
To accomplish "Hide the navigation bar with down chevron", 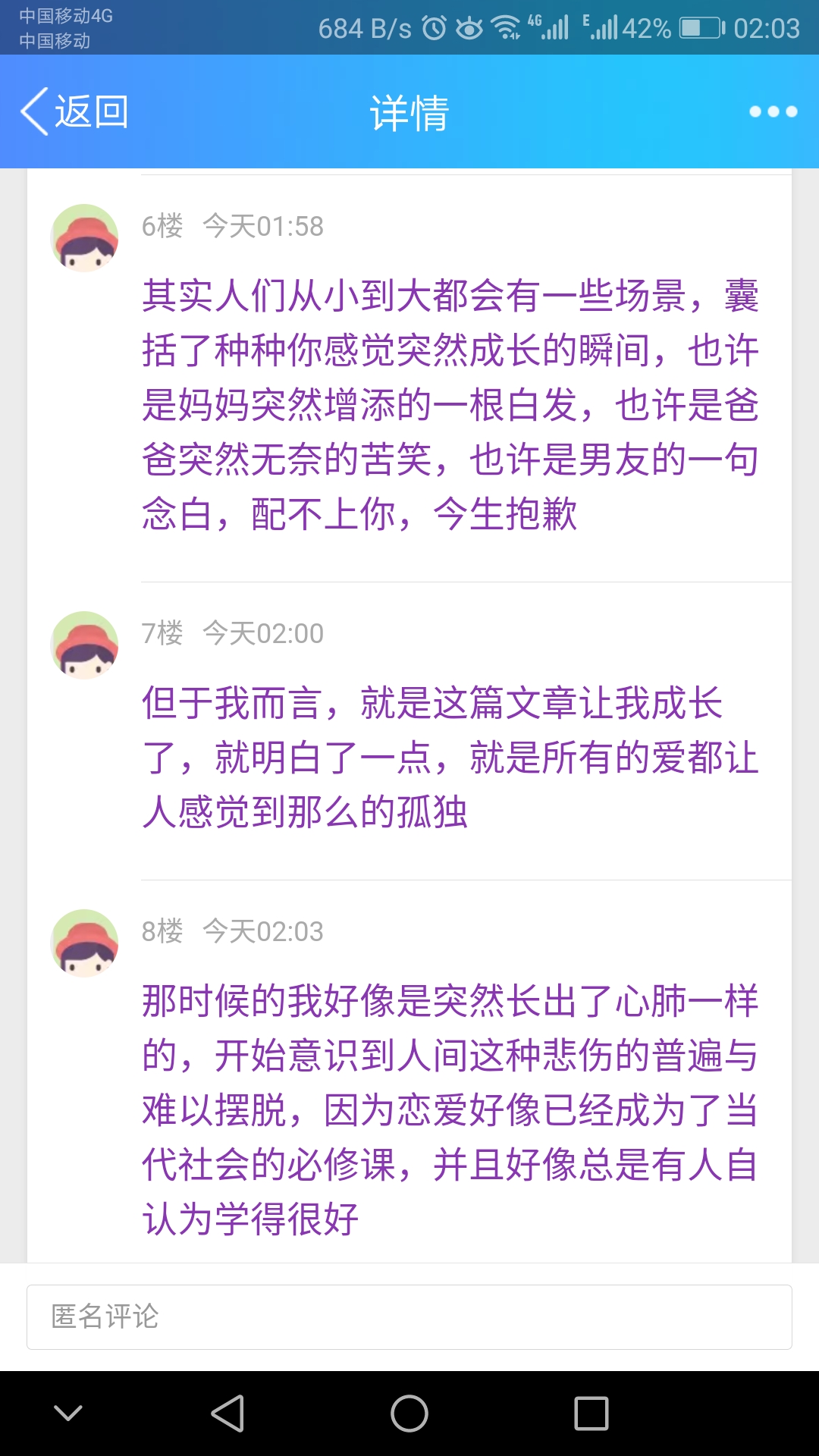I will pos(68,1414).
